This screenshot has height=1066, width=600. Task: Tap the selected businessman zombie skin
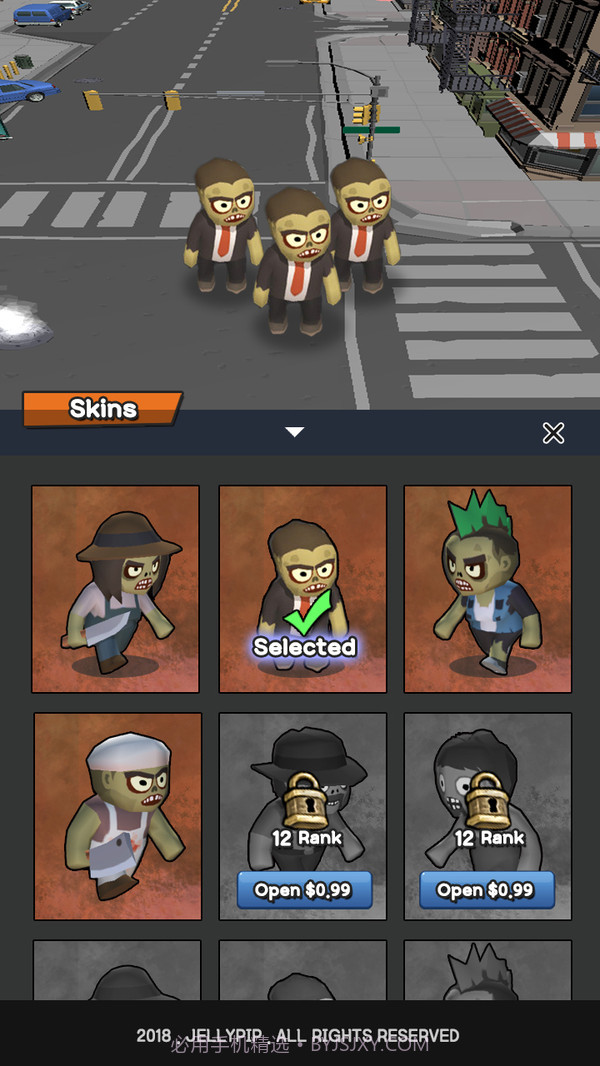pos(303,589)
